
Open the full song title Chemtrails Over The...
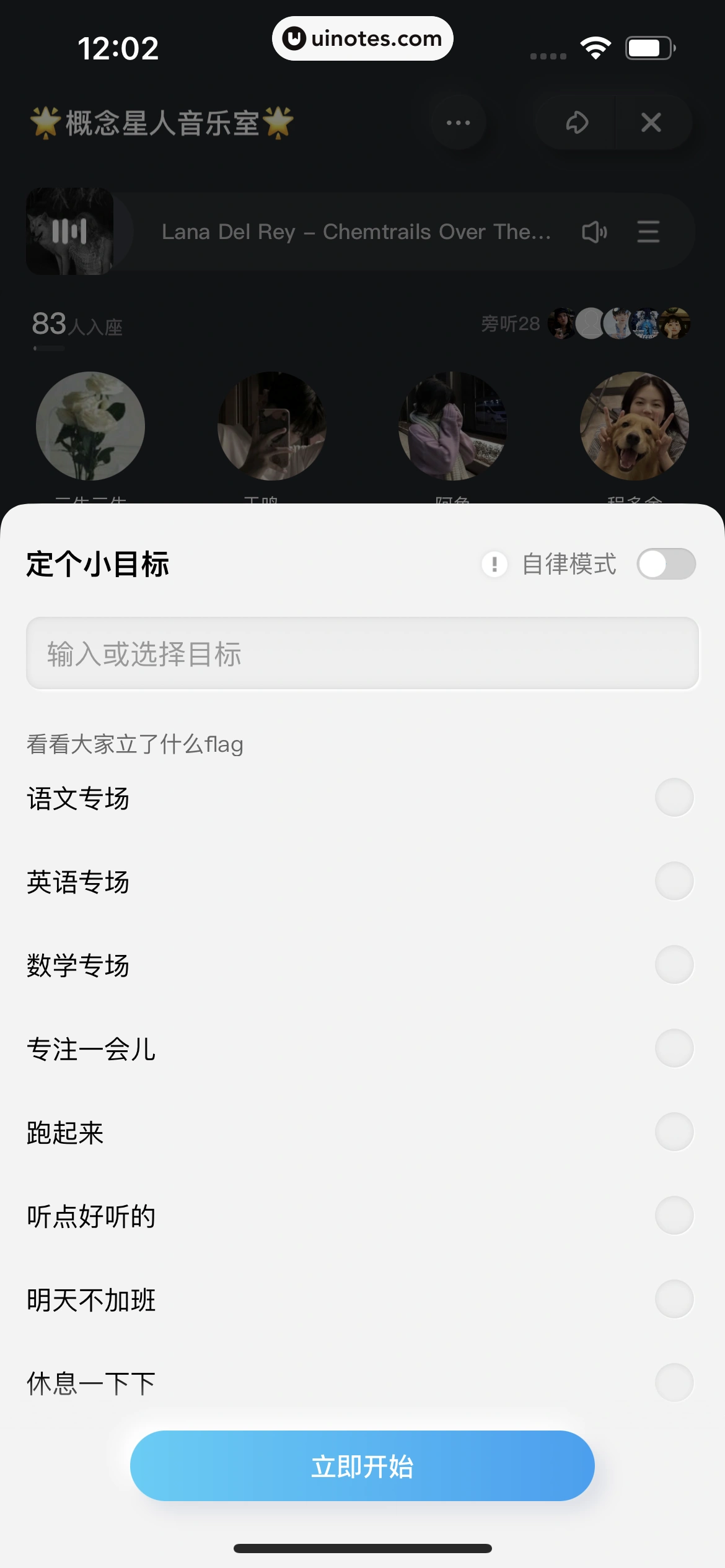click(357, 232)
